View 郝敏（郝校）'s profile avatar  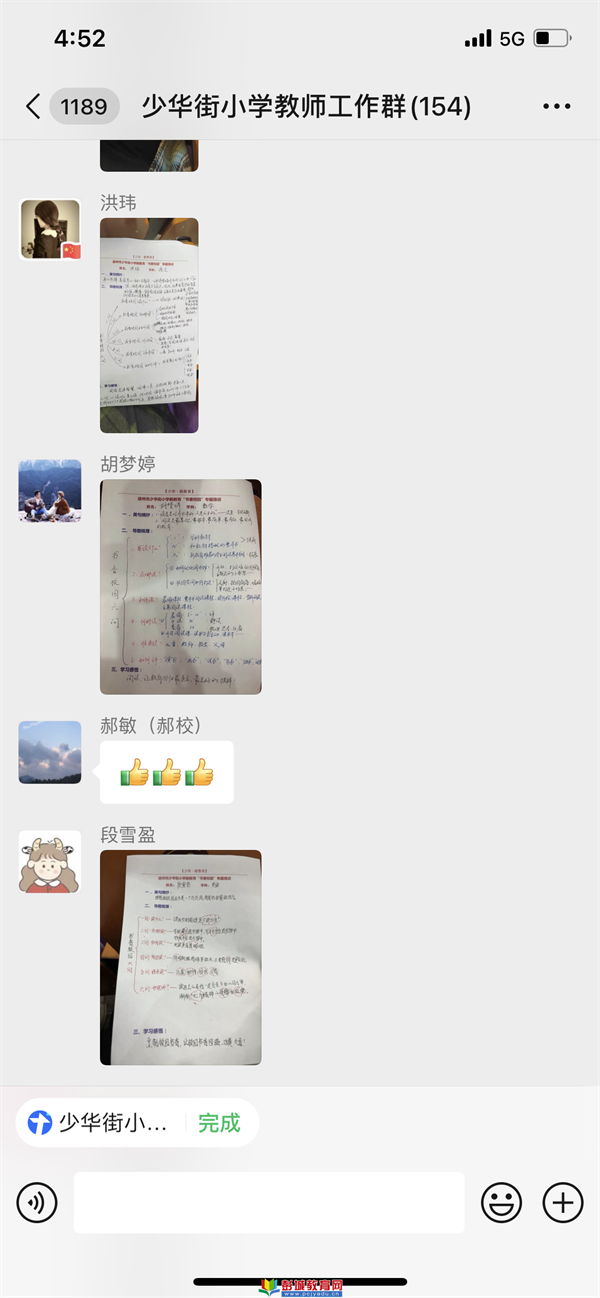(x=50, y=752)
